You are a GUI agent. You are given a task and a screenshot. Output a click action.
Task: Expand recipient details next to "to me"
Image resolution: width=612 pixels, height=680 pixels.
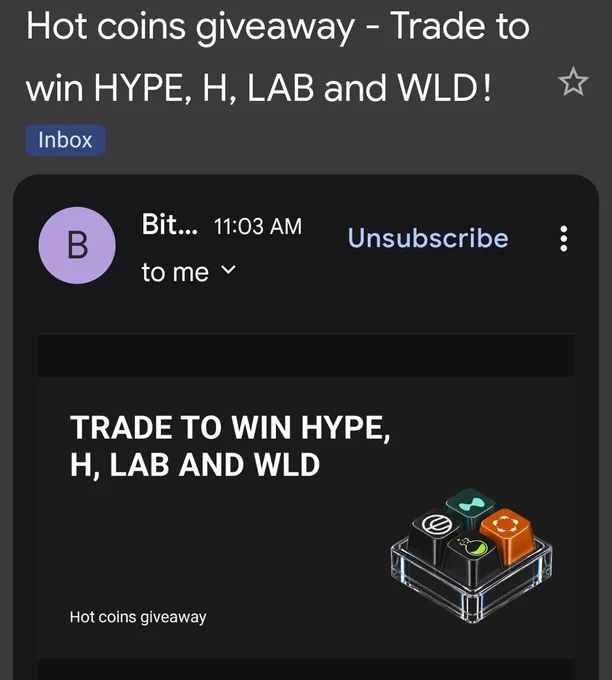[229, 270]
